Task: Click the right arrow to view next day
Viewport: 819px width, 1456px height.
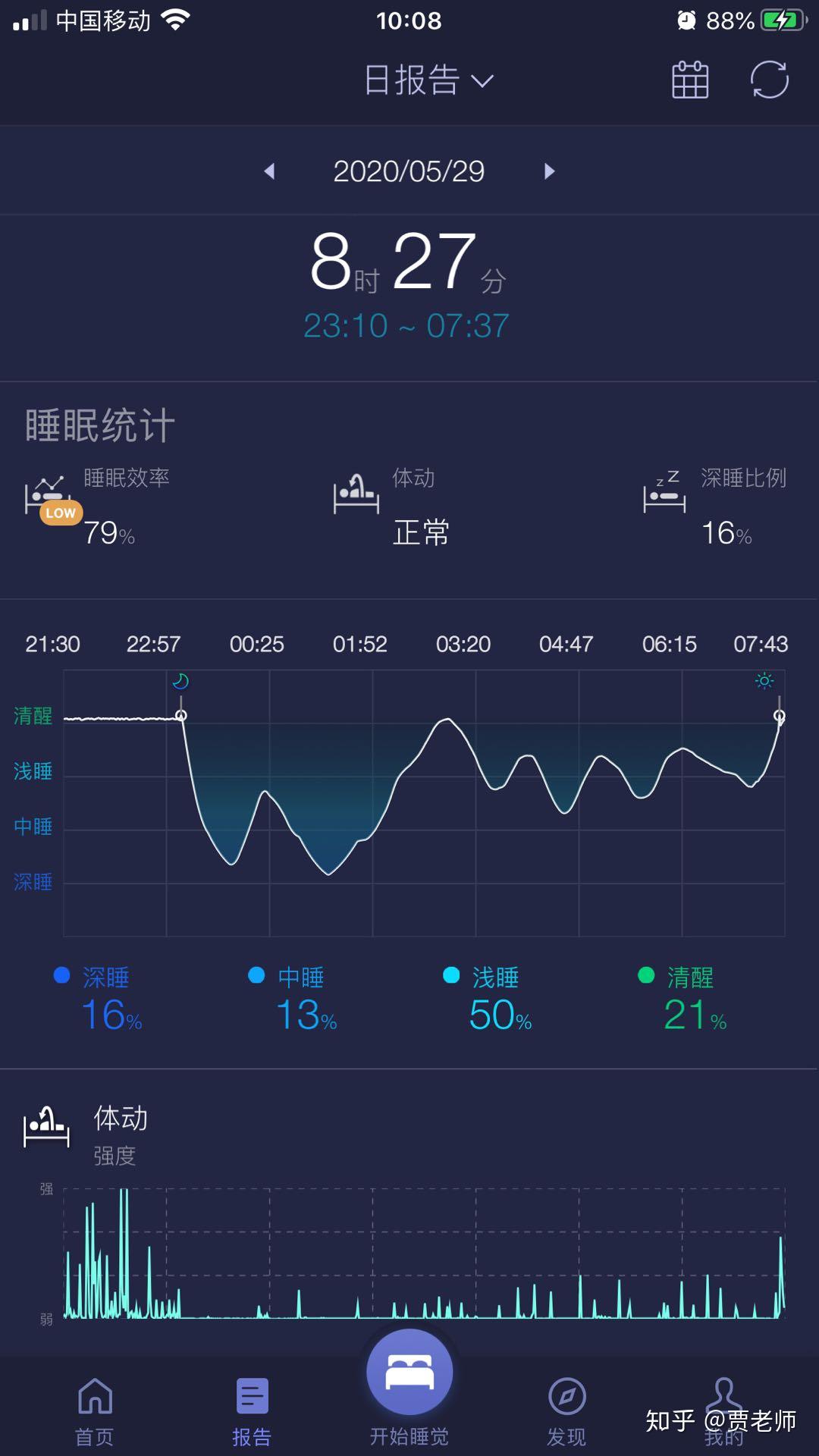Action: [550, 171]
